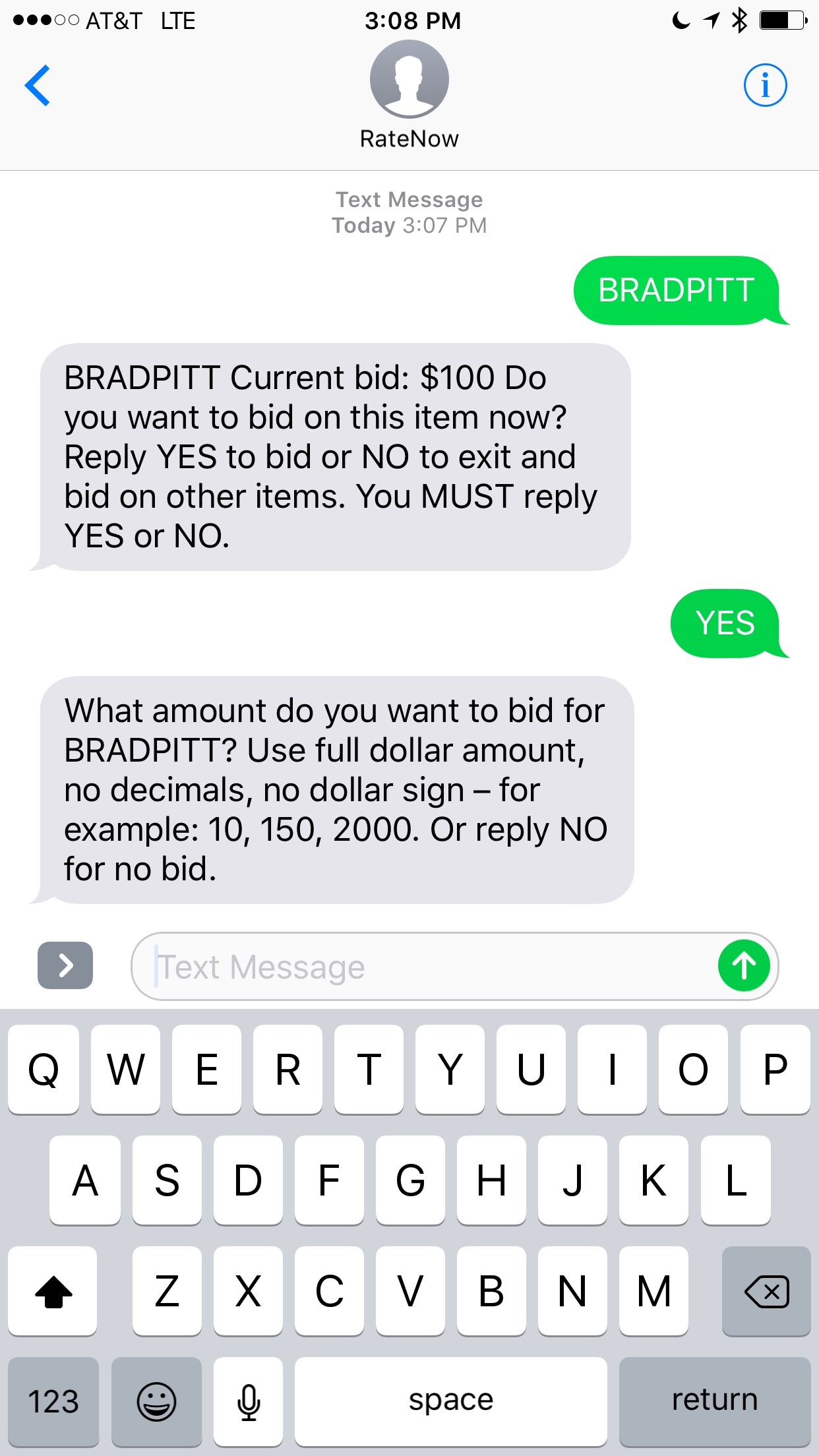Open conversation details info icon
Viewport: 819px width, 1456px height.
point(765,85)
